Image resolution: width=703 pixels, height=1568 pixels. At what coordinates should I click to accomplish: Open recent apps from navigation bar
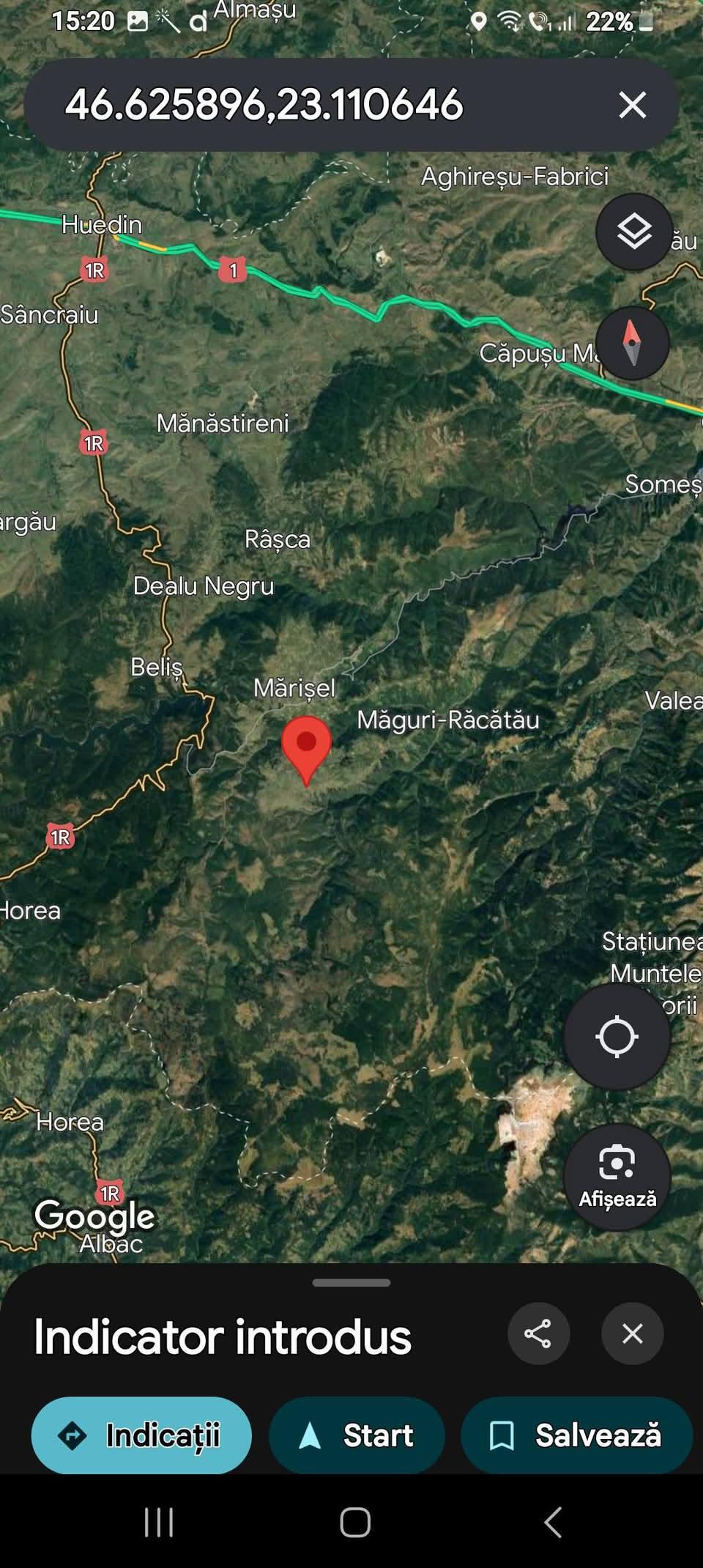(x=159, y=1523)
